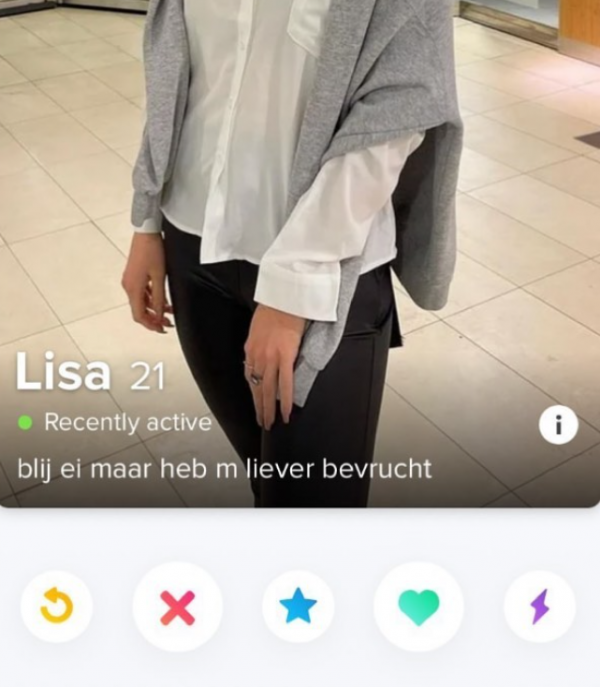Image resolution: width=600 pixels, height=687 pixels.
Task: Pass on Lisa with the X button
Action: 177,606
